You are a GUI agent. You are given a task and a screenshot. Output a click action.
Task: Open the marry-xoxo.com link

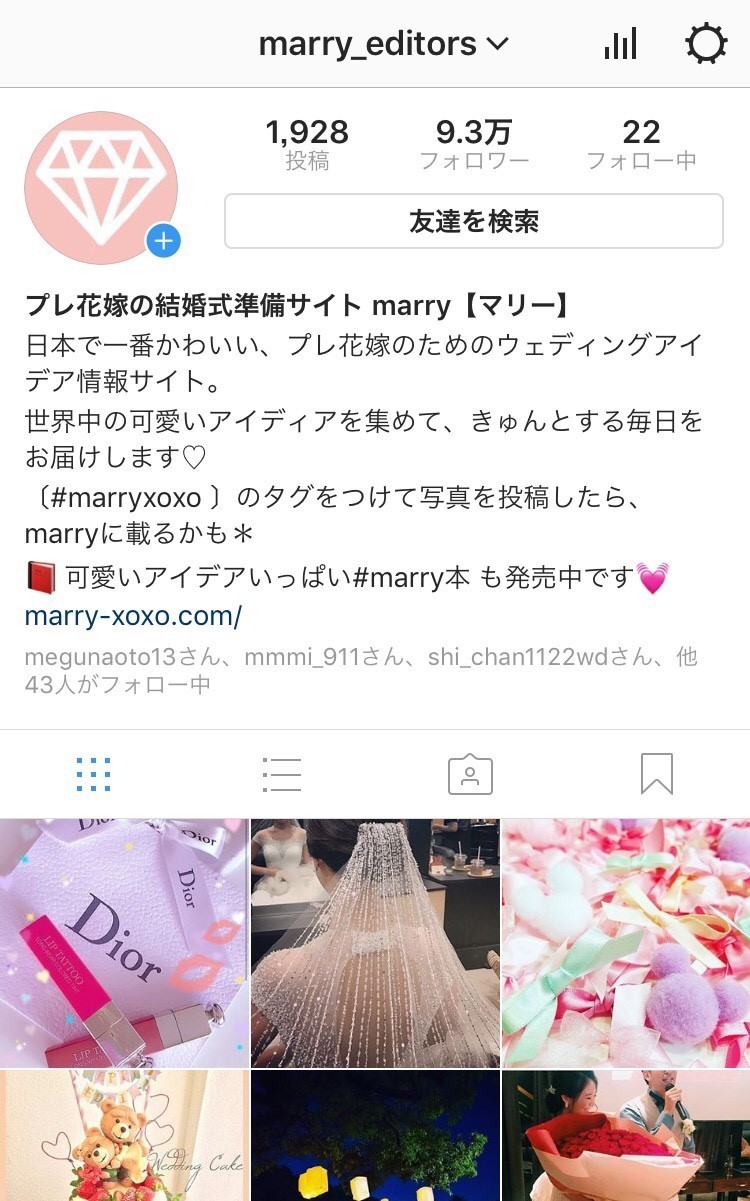coord(133,616)
